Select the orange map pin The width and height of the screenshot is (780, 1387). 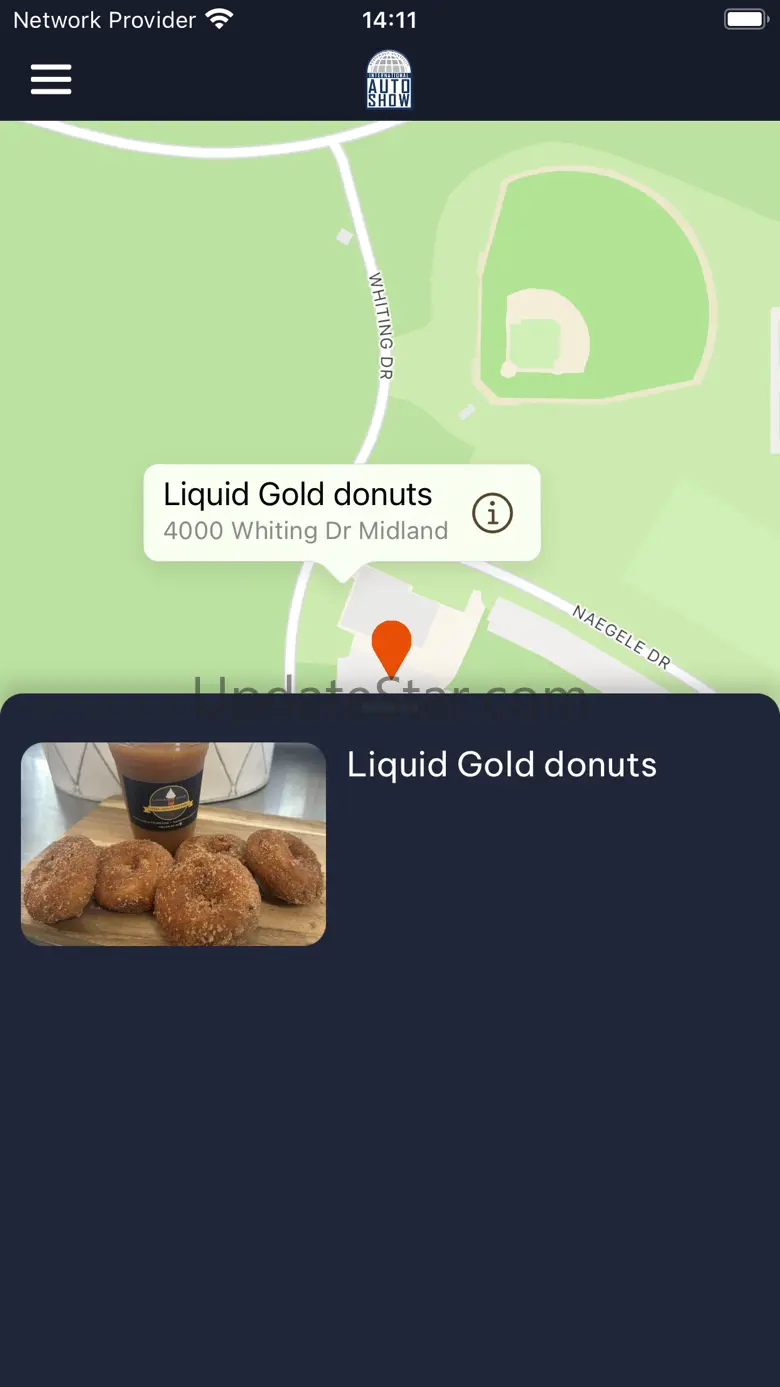click(391, 648)
